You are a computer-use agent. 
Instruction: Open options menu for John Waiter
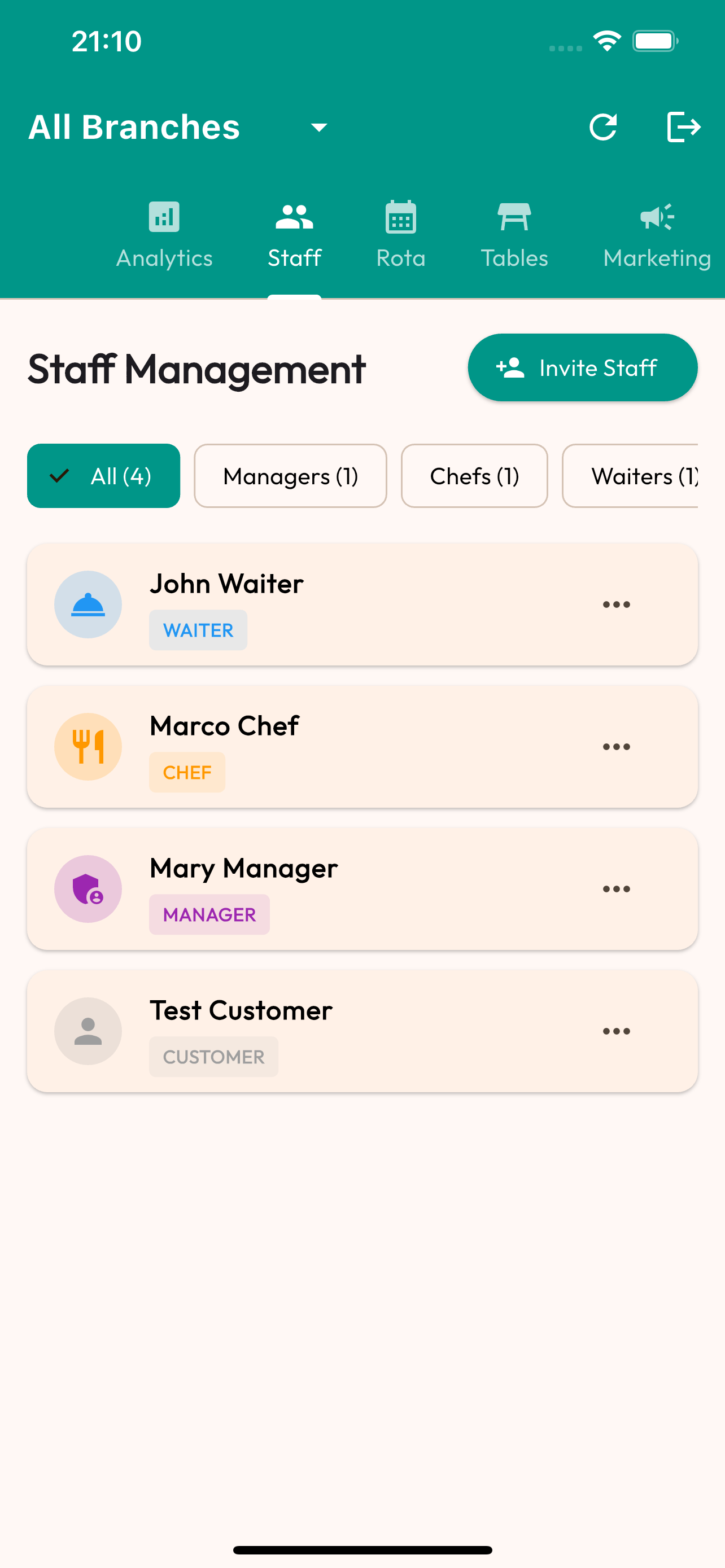(616, 604)
